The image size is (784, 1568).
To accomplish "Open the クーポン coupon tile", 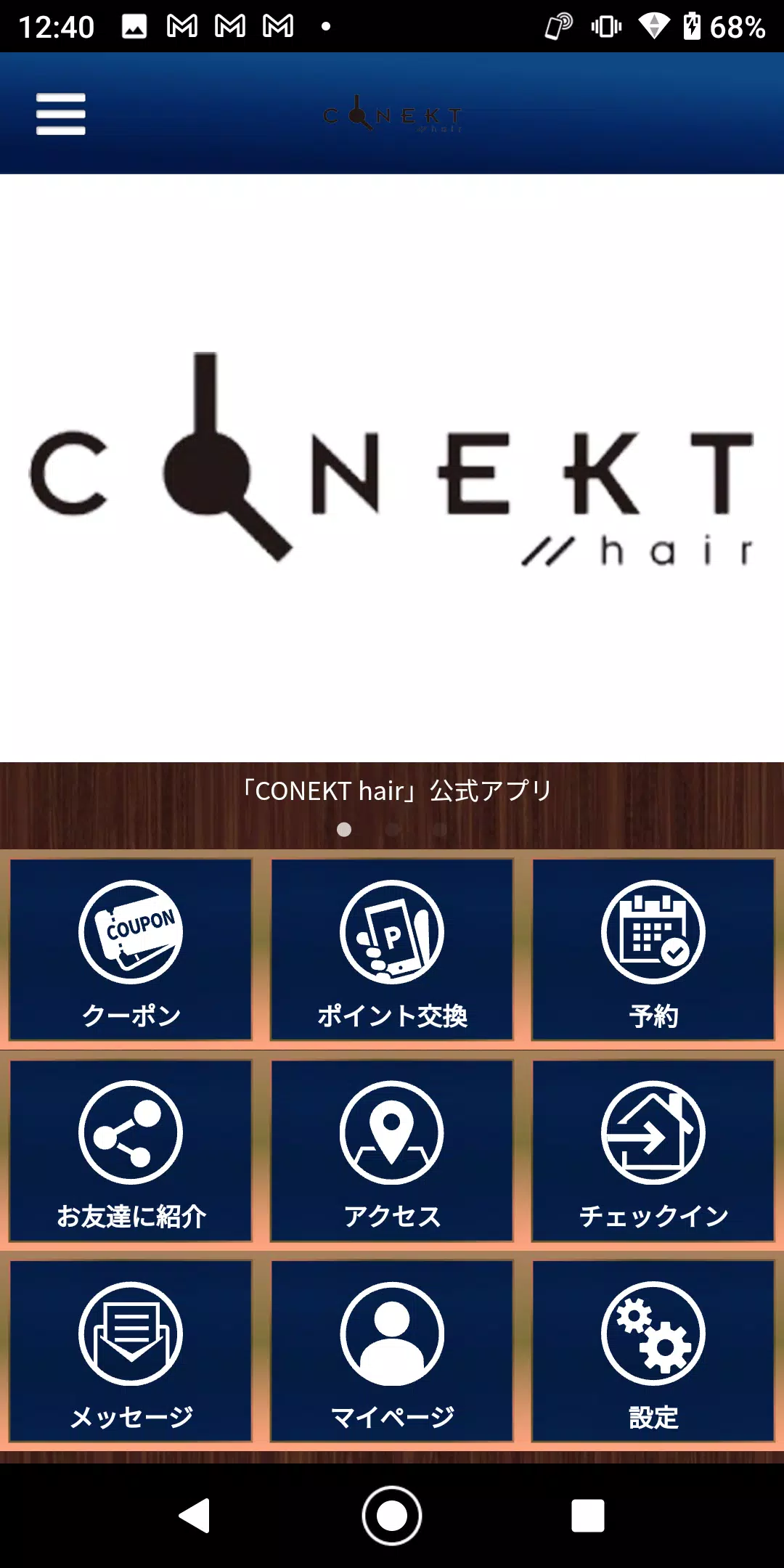I will 131,950.
